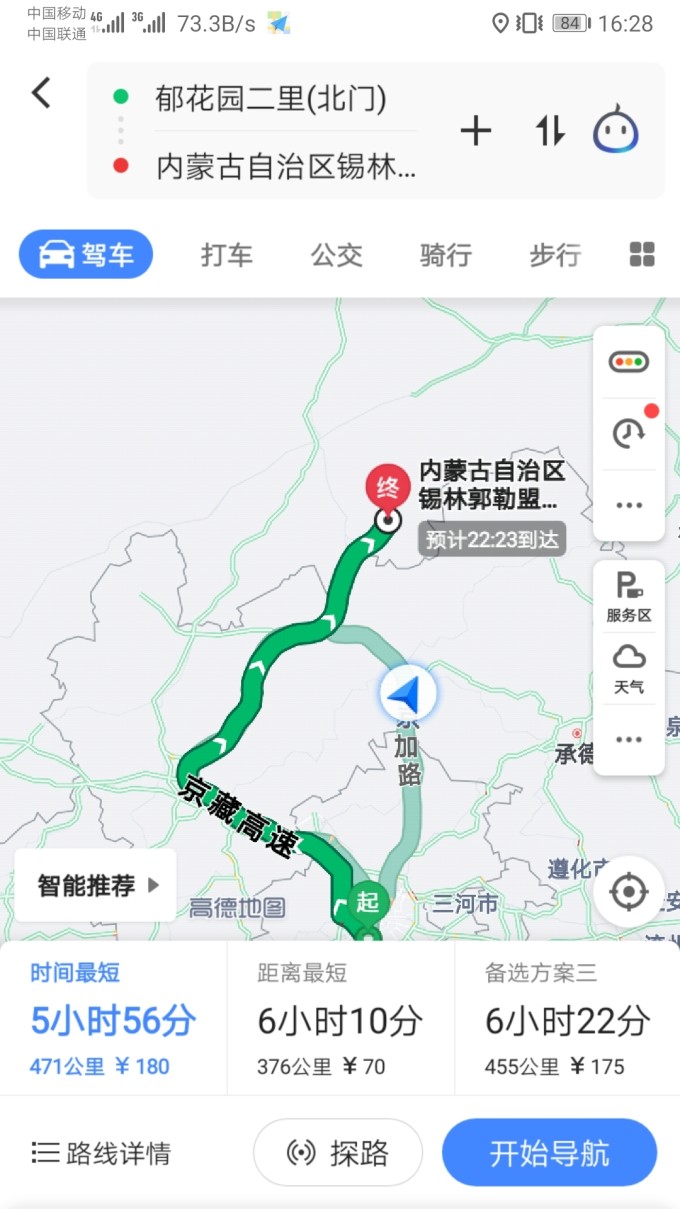
Task: Recenter map to my location
Action: [x=629, y=891]
